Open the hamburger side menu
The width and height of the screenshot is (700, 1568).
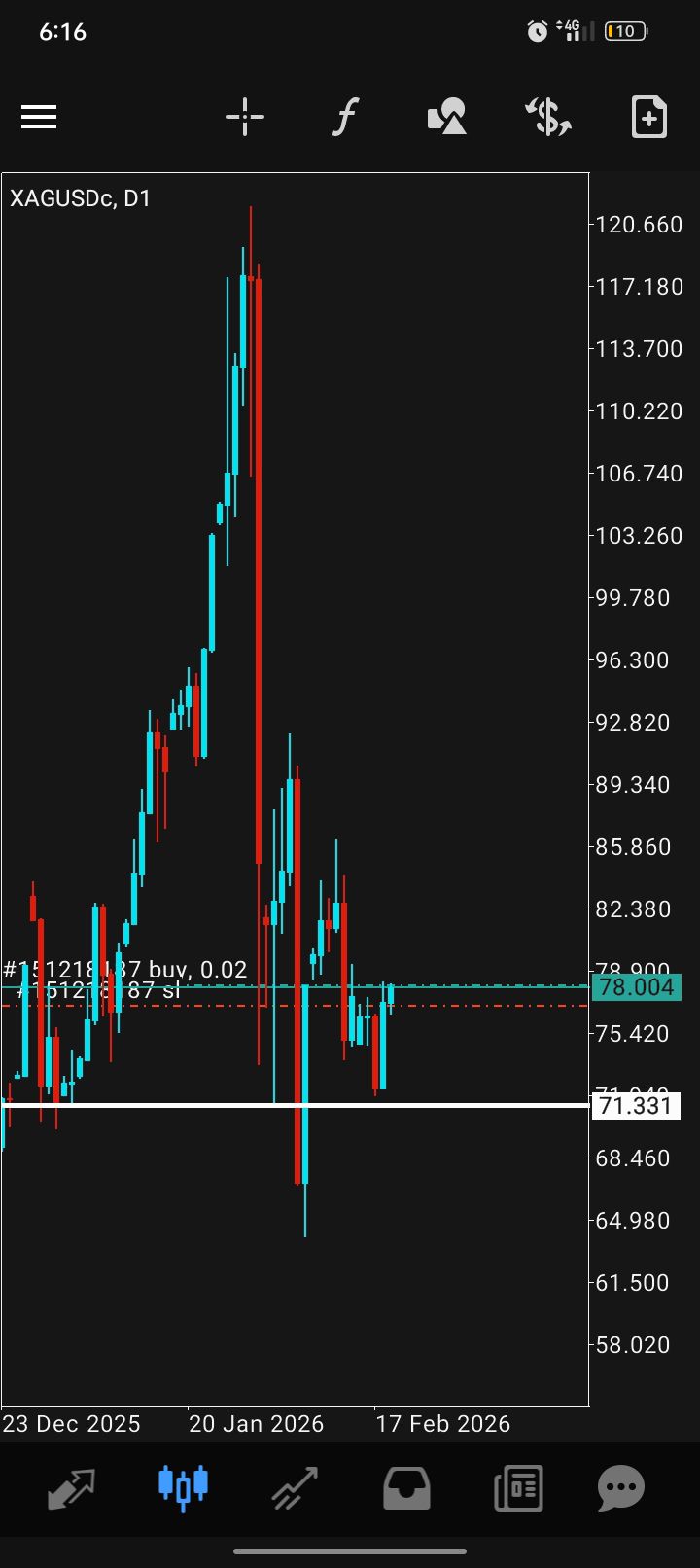click(x=39, y=118)
